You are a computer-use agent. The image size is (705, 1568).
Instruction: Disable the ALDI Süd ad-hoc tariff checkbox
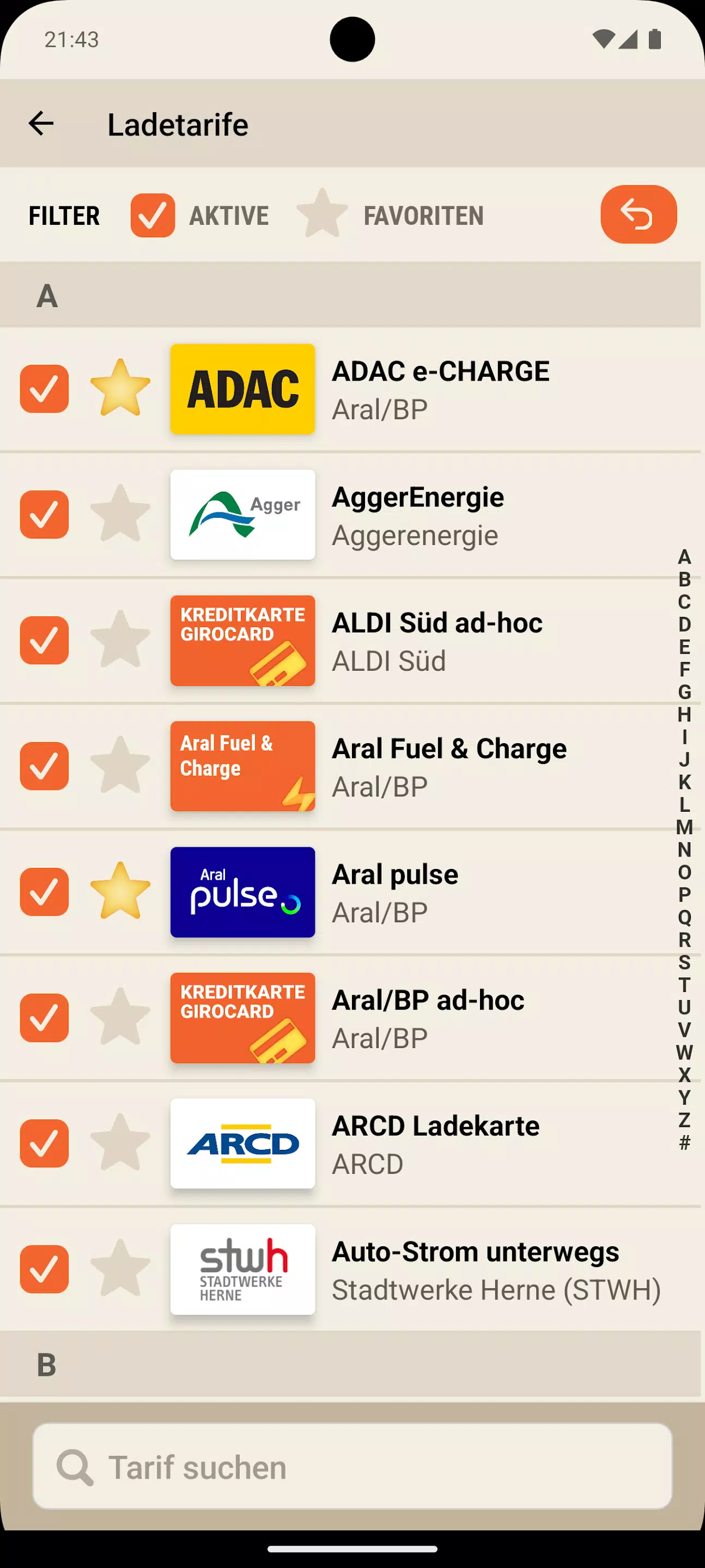[x=44, y=640]
